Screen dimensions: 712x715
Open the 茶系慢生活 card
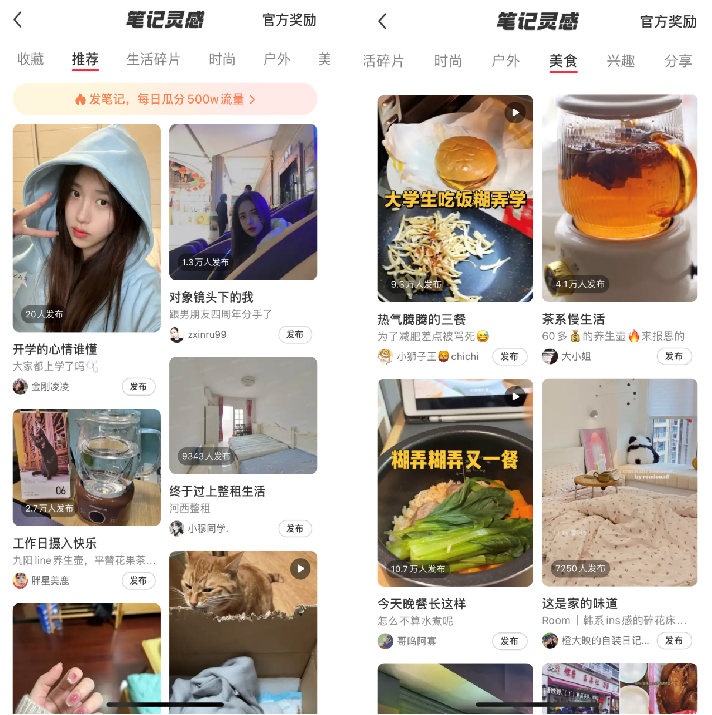click(x=620, y=198)
